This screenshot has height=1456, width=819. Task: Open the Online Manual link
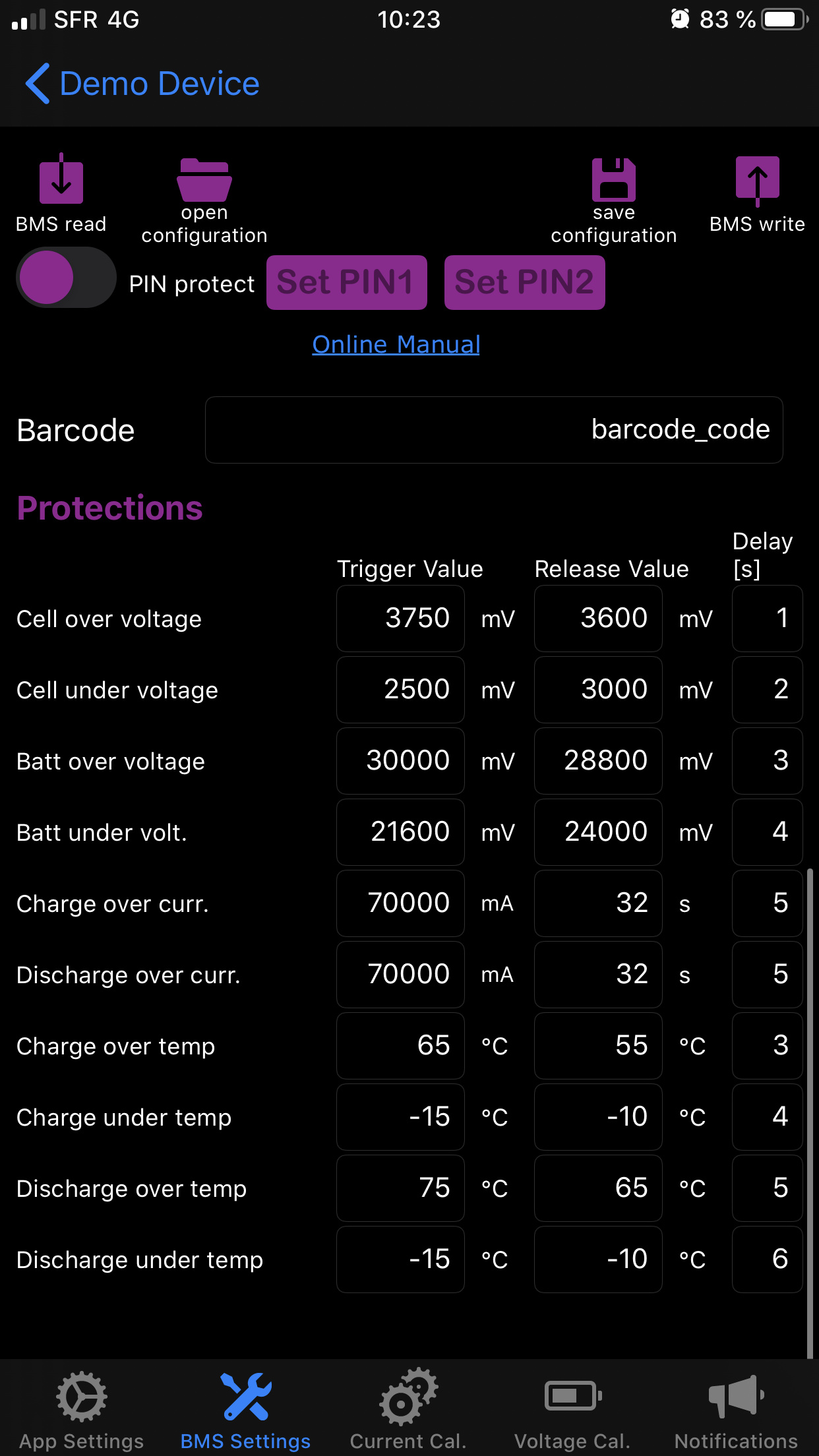click(396, 344)
